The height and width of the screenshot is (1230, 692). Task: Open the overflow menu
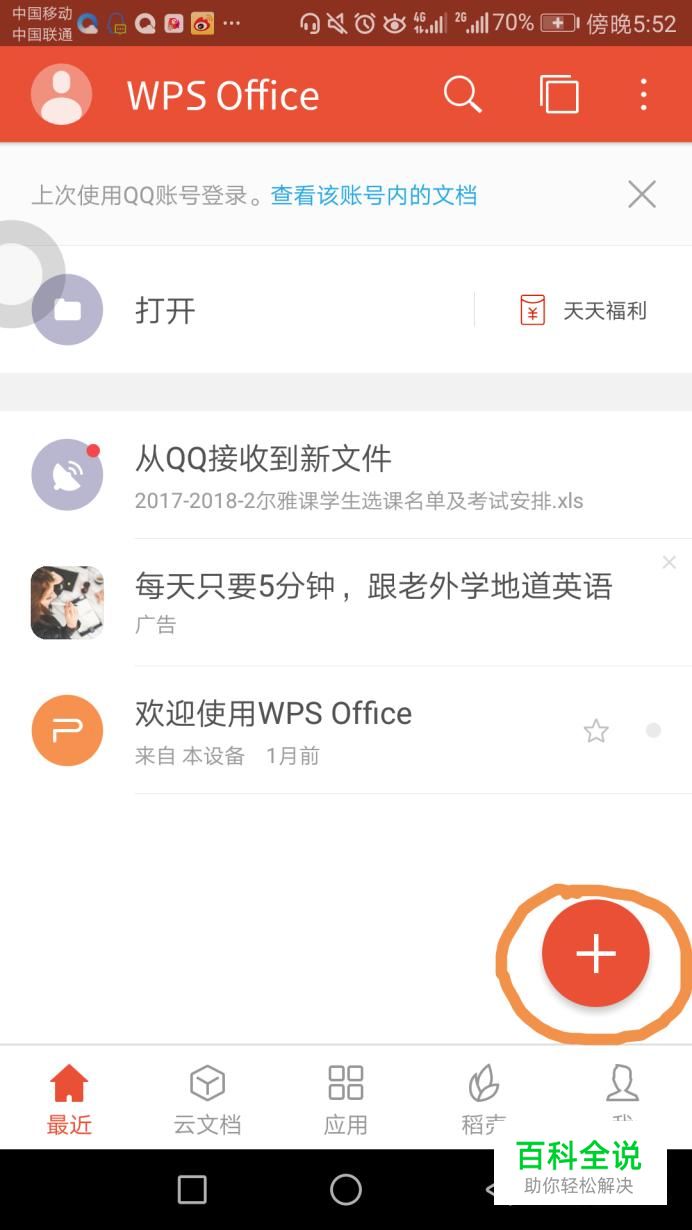click(x=643, y=95)
